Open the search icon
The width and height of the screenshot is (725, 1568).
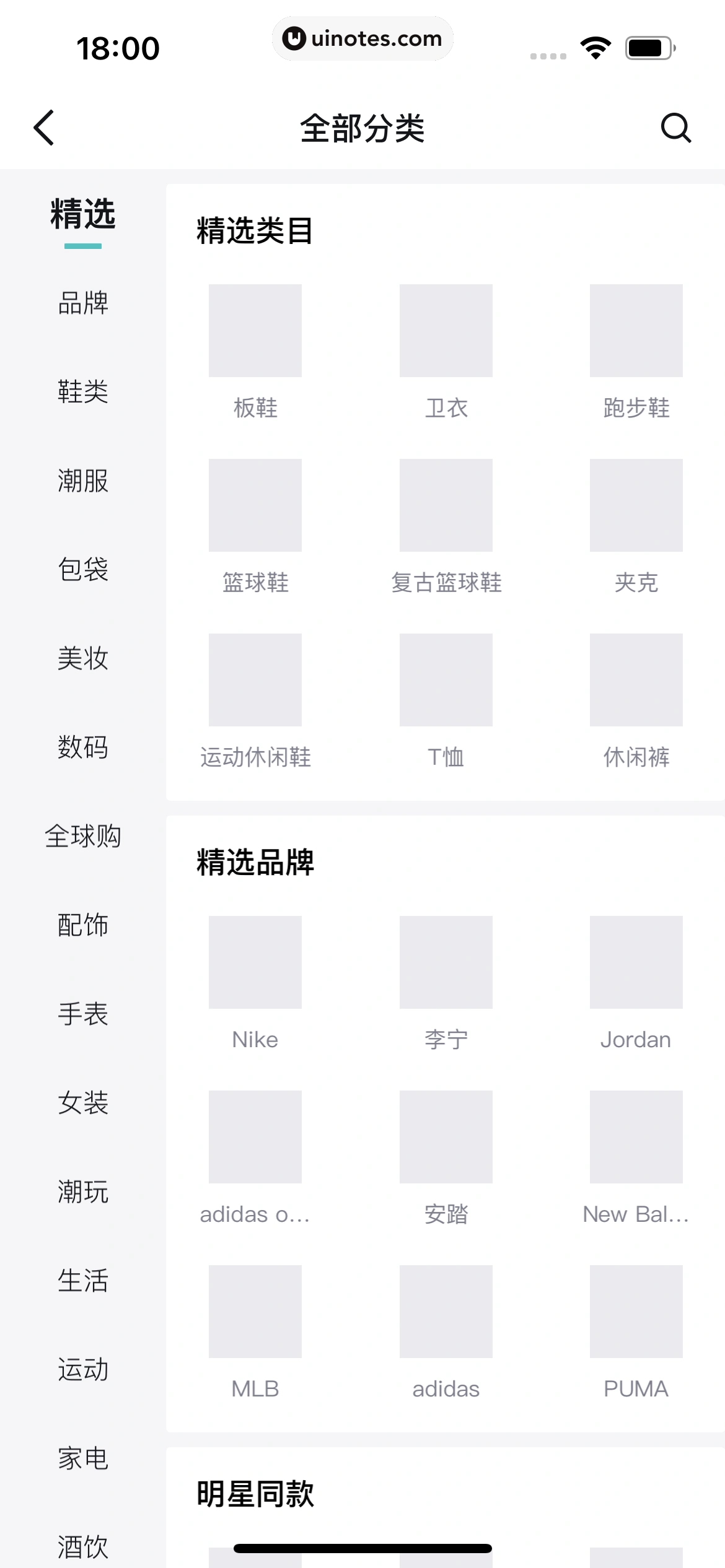[x=677, y=128]
